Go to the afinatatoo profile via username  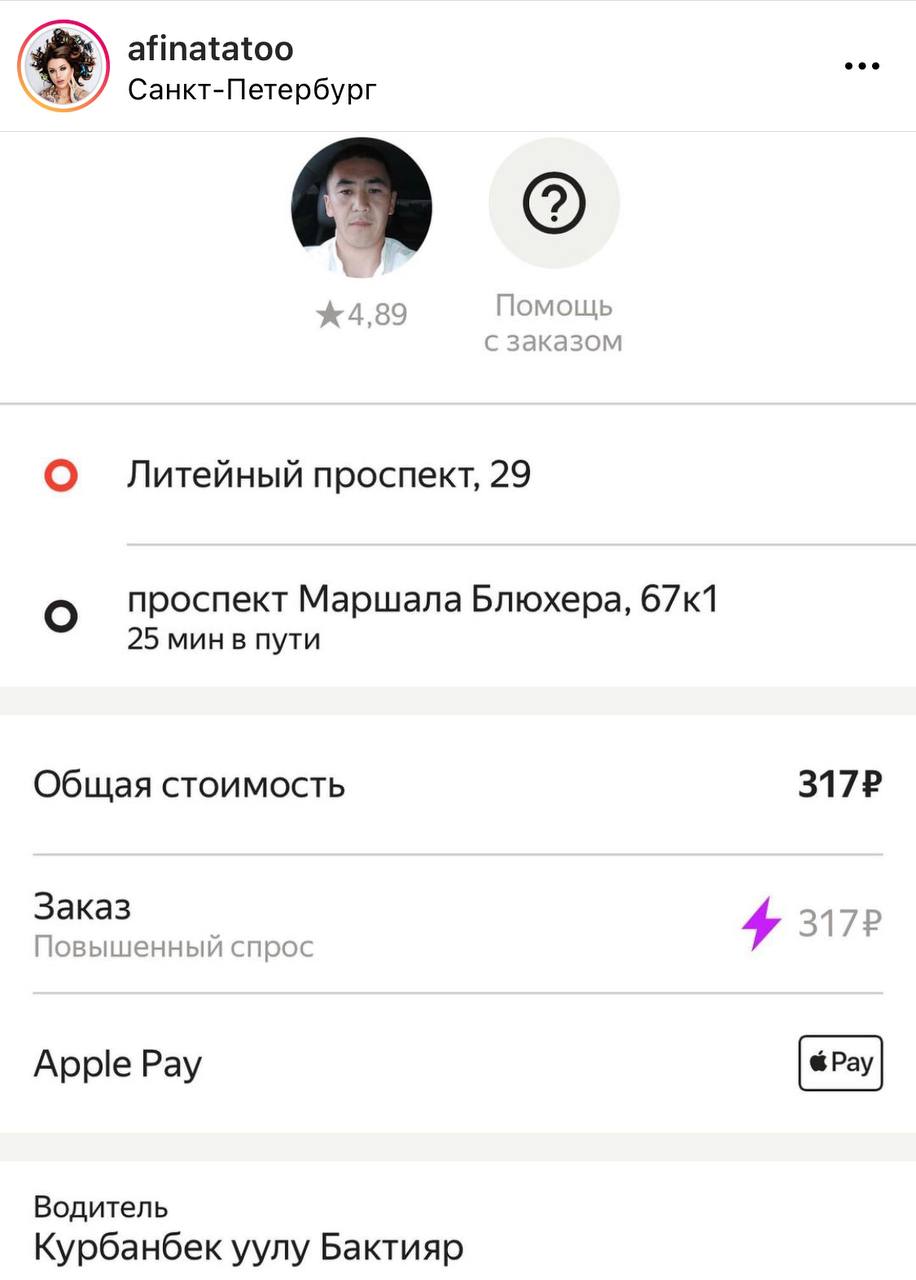(x=210, y=48)
